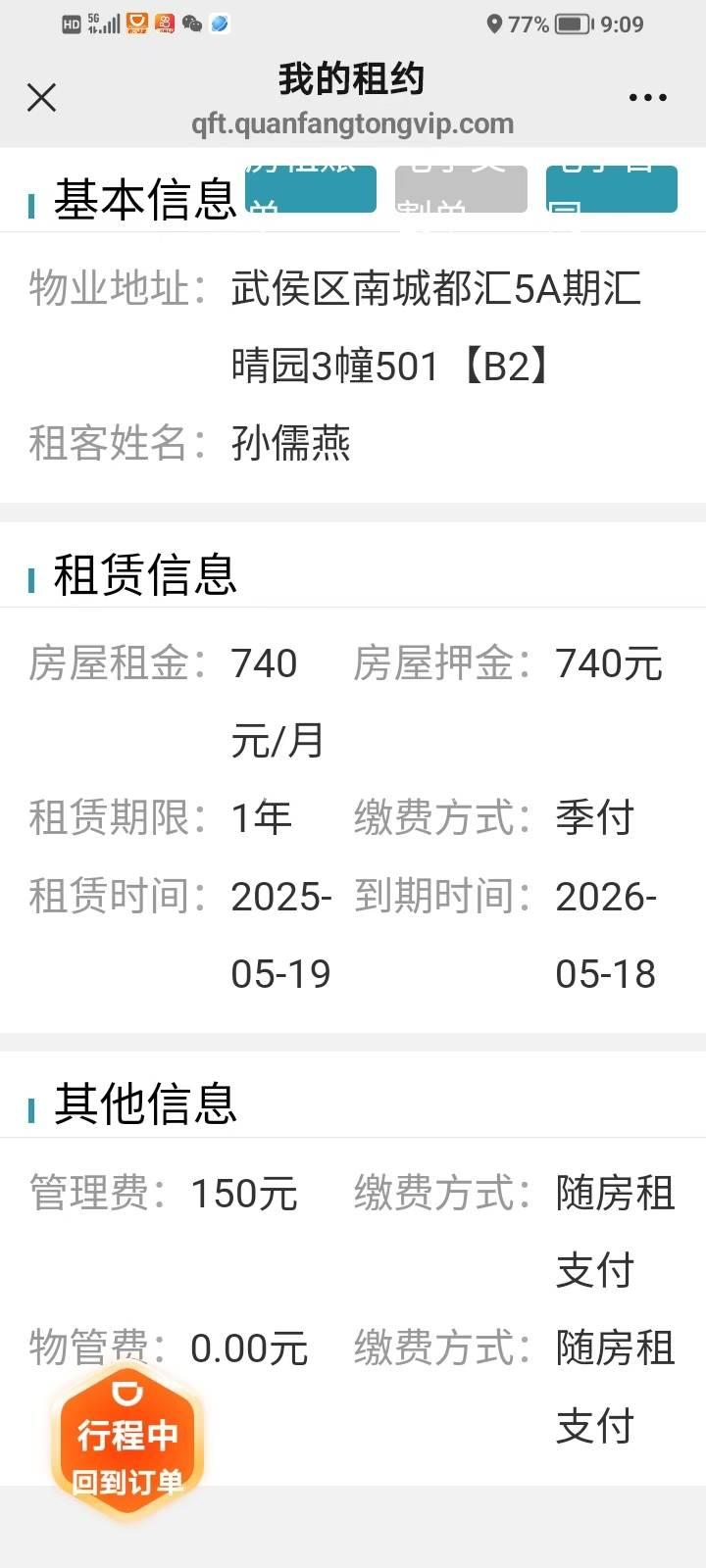Open the gray 电子交割单 button

461,188
